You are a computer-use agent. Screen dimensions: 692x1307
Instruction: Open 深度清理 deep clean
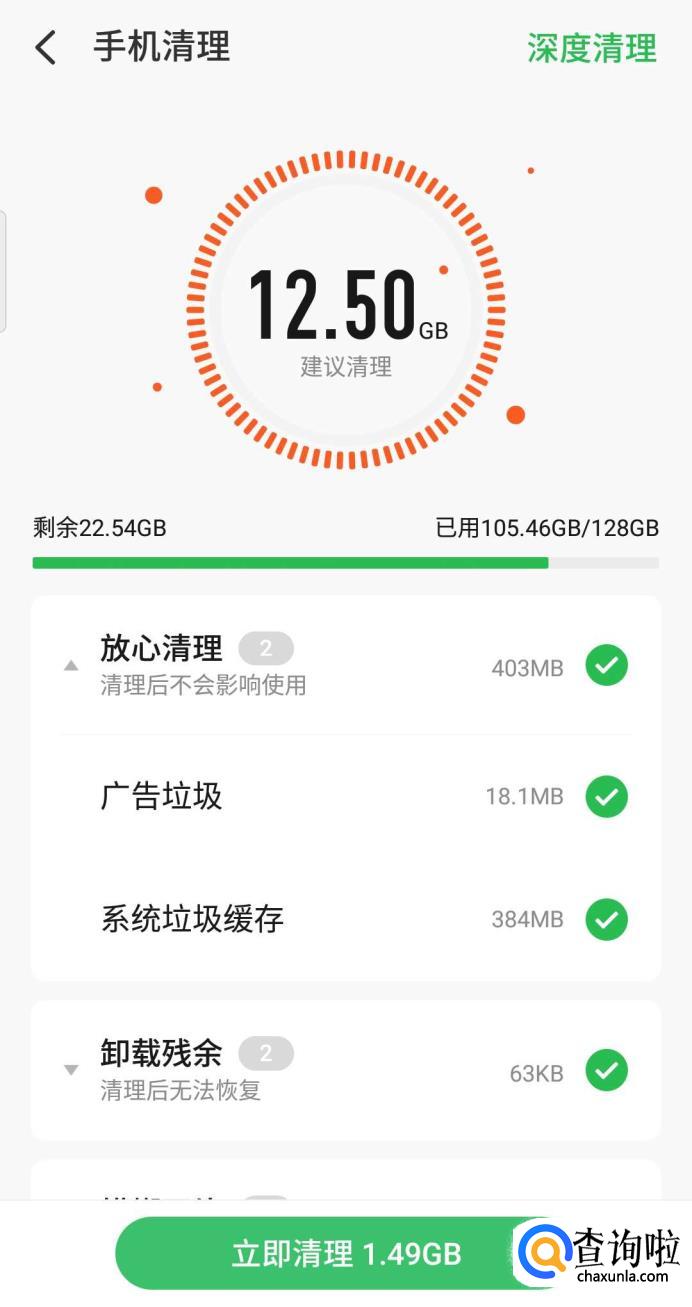coord(591,47)
